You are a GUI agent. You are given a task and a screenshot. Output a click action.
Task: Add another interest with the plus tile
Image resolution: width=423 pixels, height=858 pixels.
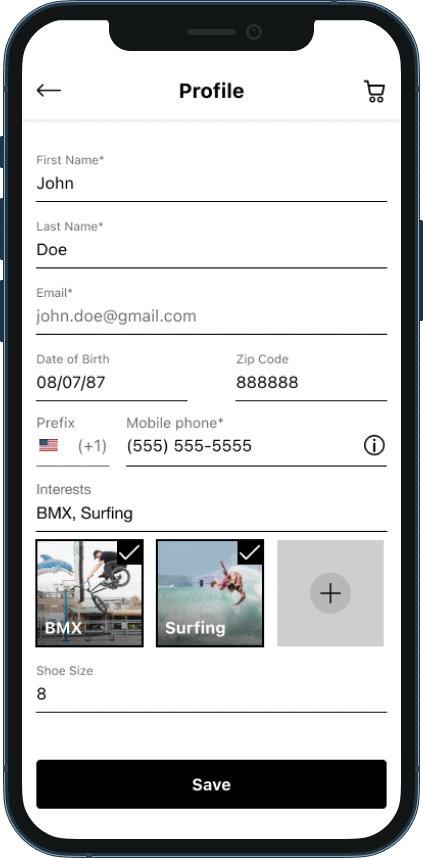point(331,593)
